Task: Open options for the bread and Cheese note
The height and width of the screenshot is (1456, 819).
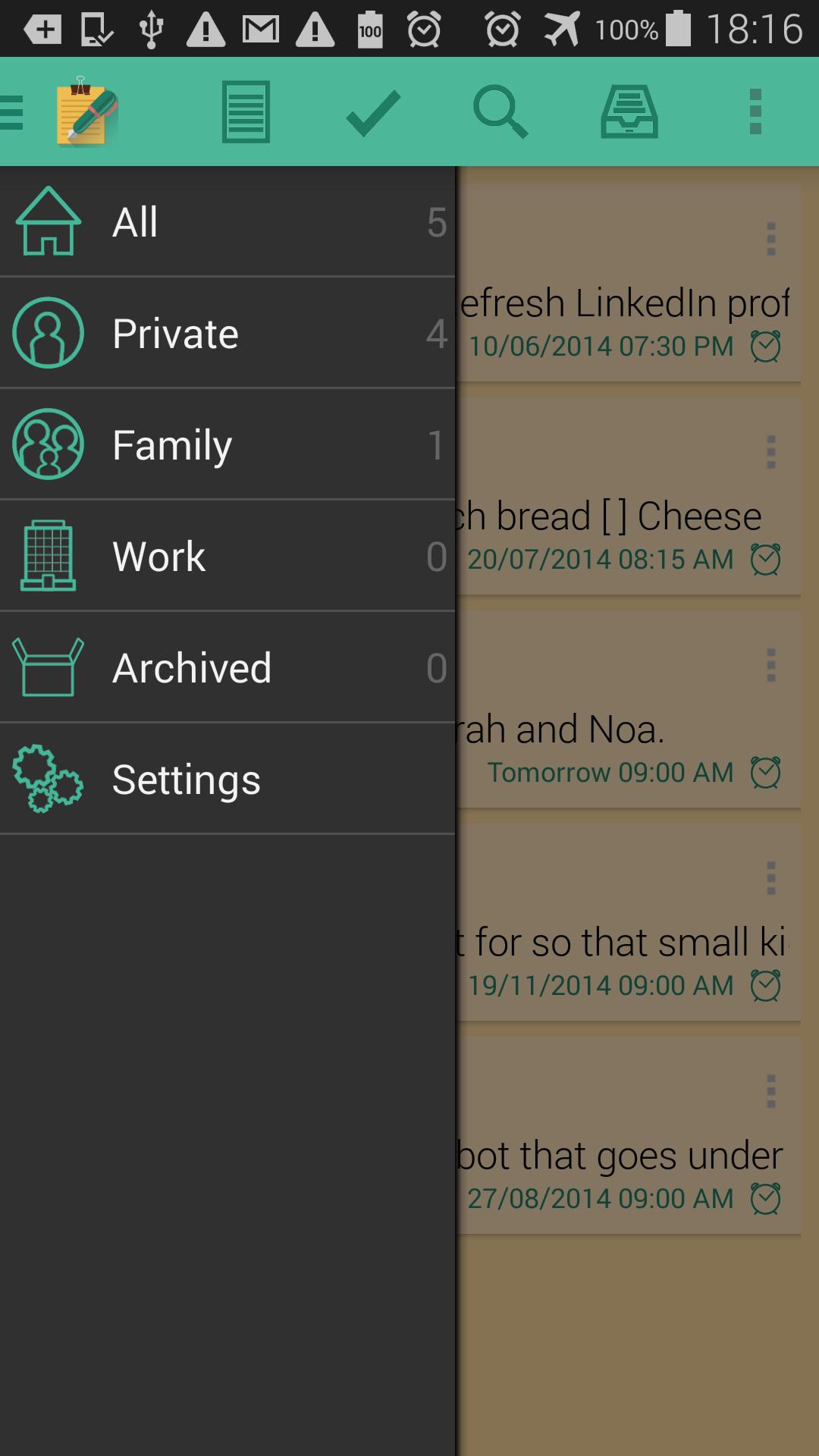Action: click(x=770, y=452)
